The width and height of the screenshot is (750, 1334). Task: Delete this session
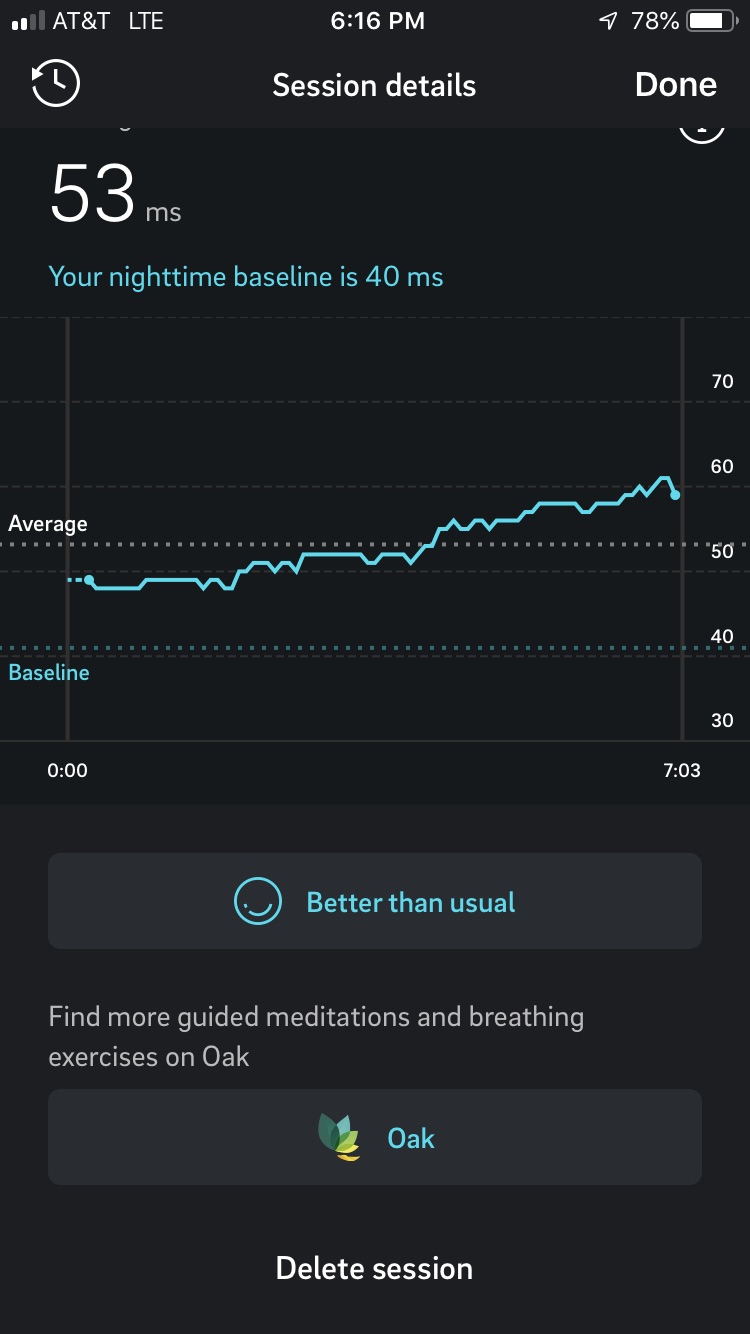point(375,1268)
